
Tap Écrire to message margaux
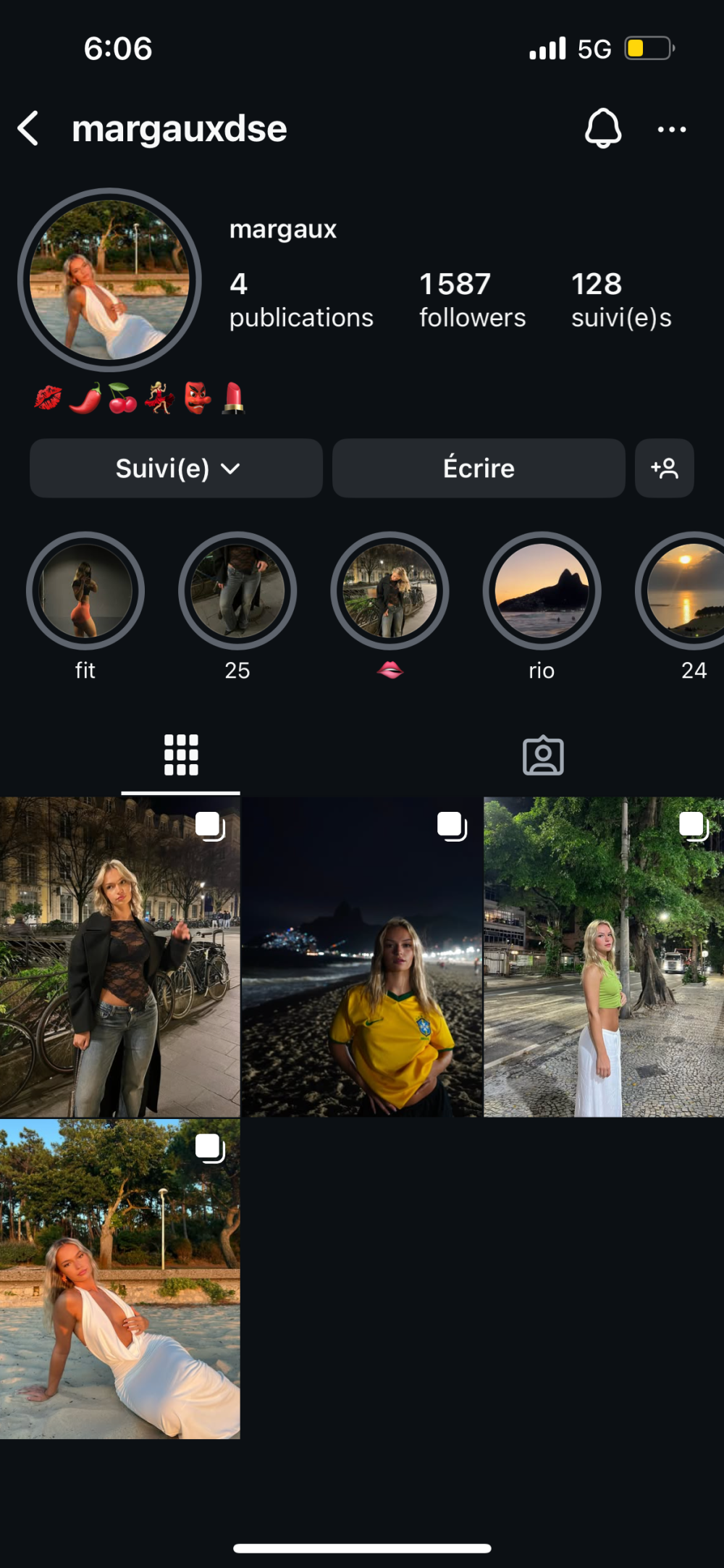coord(479,469)
